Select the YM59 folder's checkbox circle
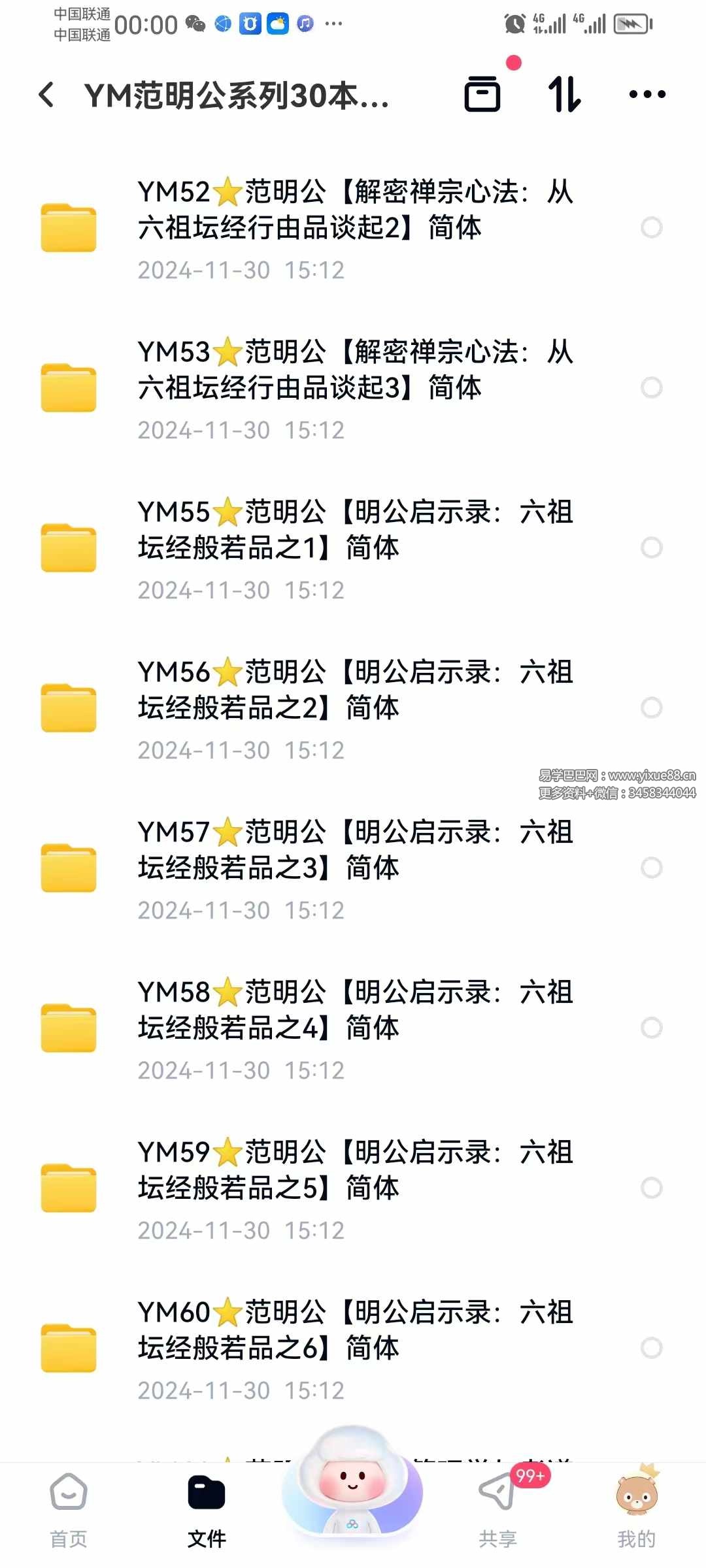Image resolution: width=706 pixels, height=1568 pixels. click(651, 1188)
